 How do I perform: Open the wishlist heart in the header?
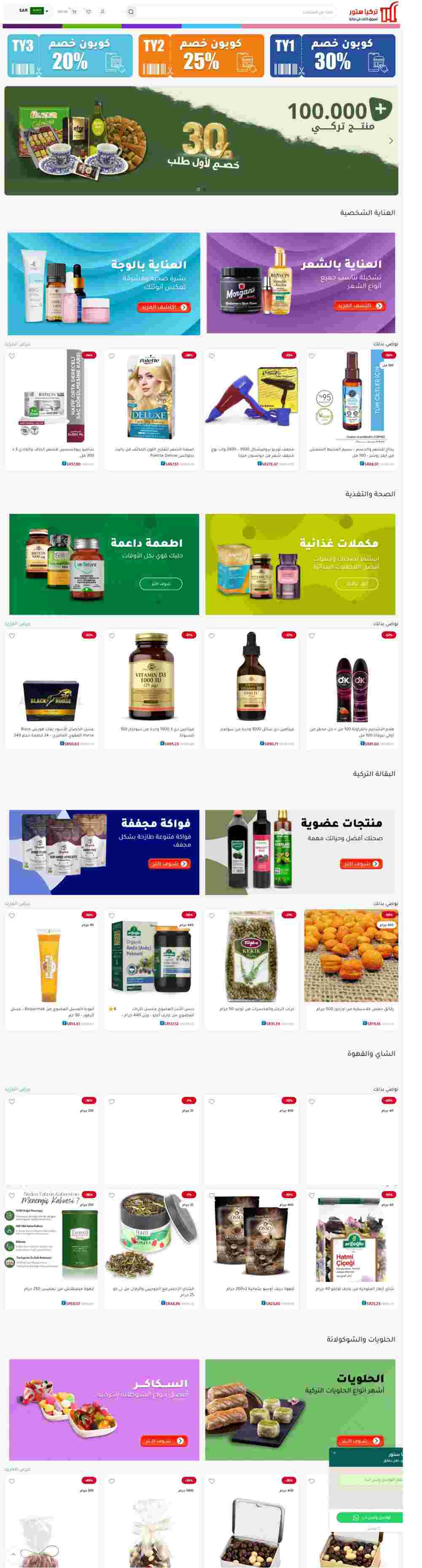click(88, 11)
